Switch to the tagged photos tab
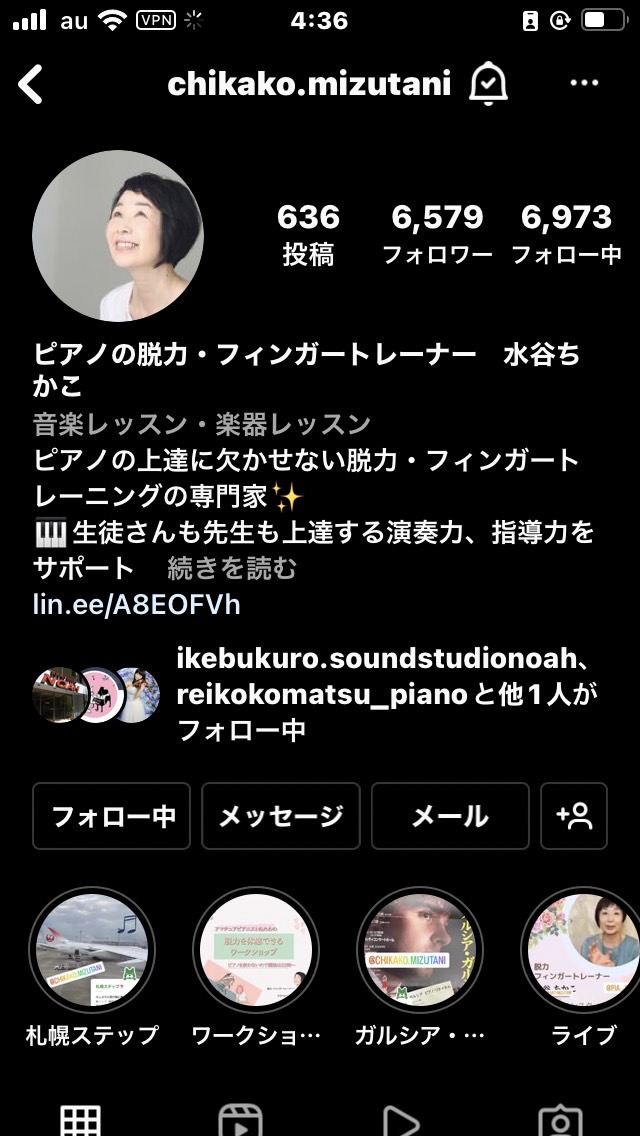The image size is (640, 1136). [560, 1120]
